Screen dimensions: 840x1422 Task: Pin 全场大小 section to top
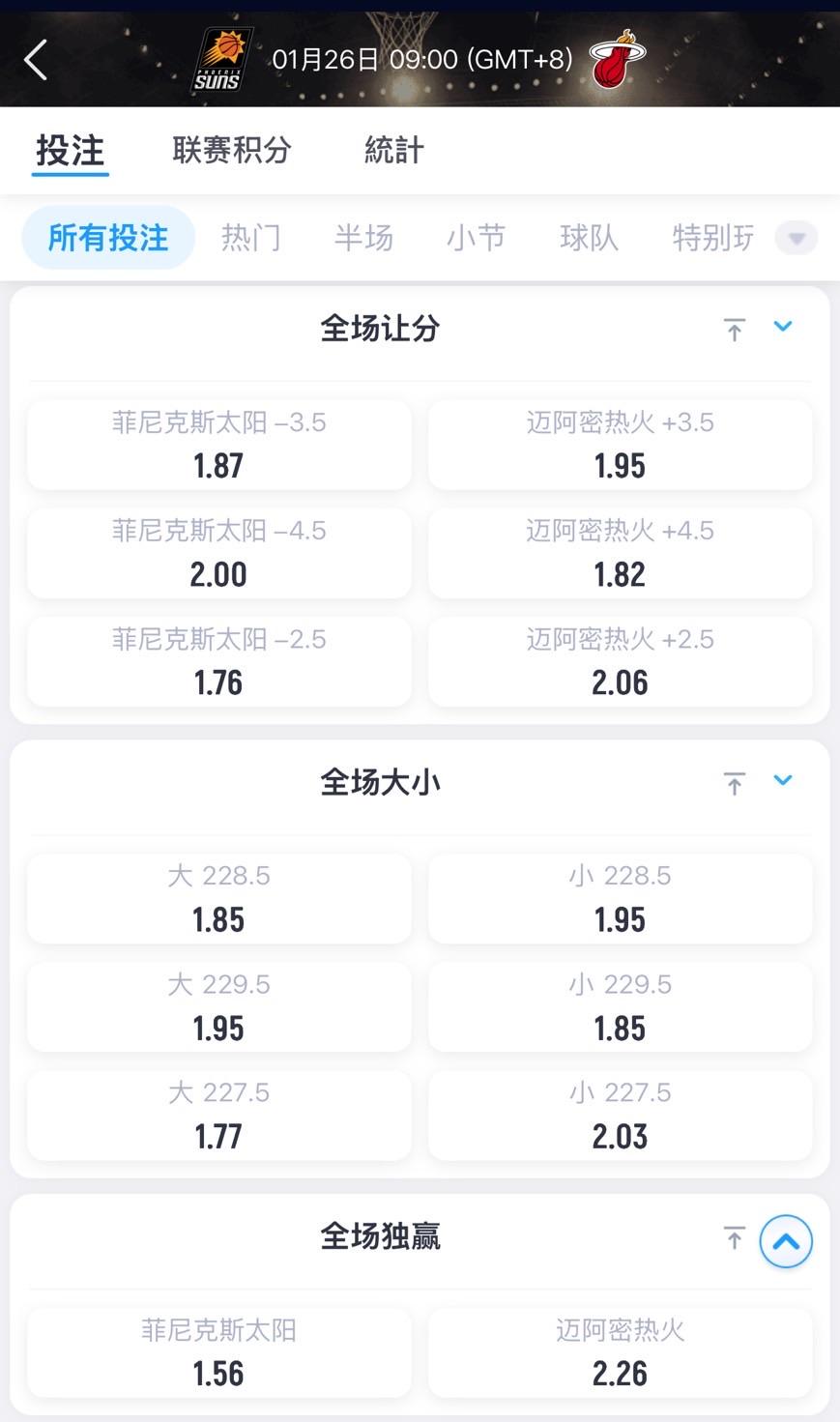point(735,784)
